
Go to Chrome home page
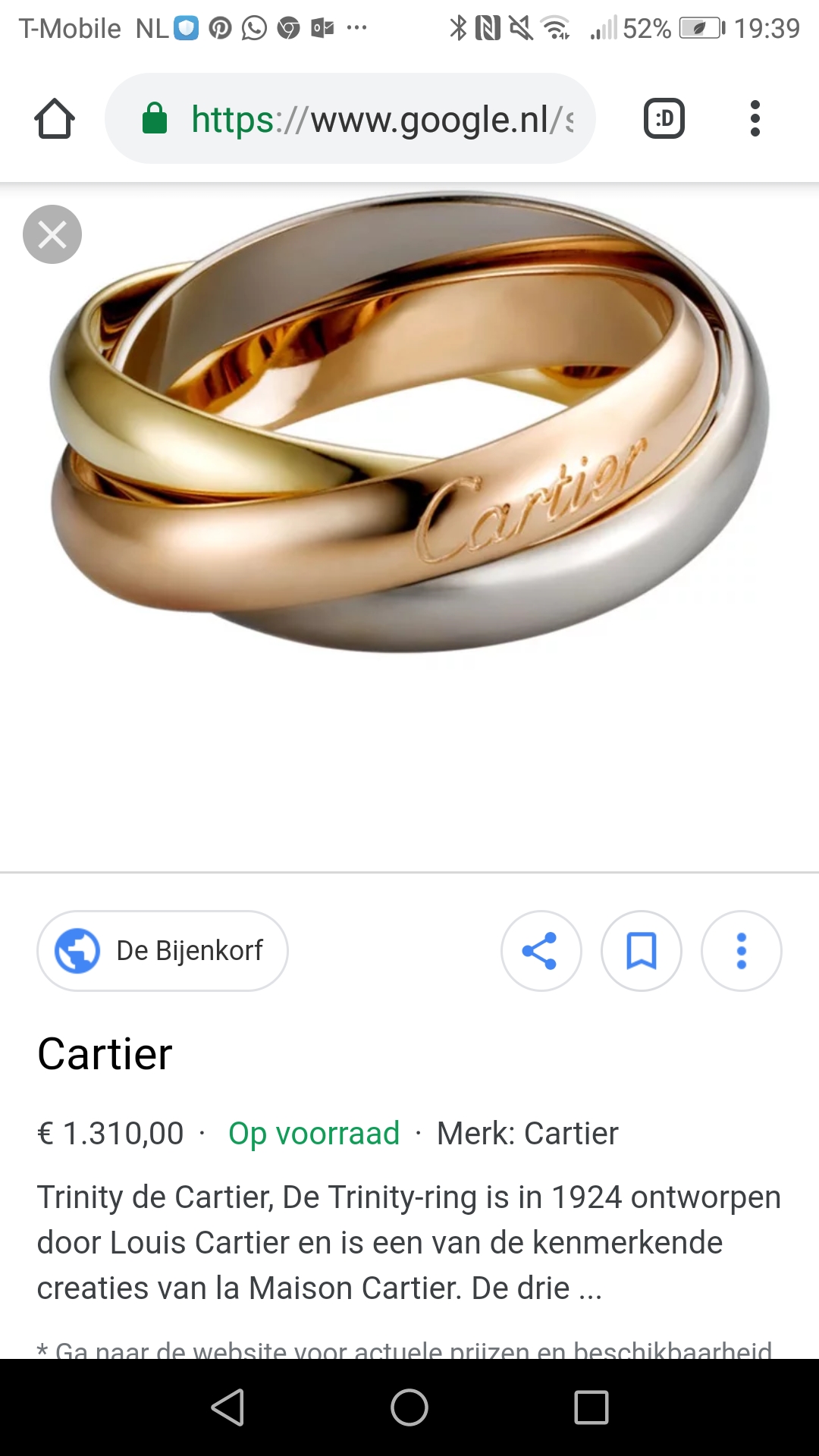55,119
